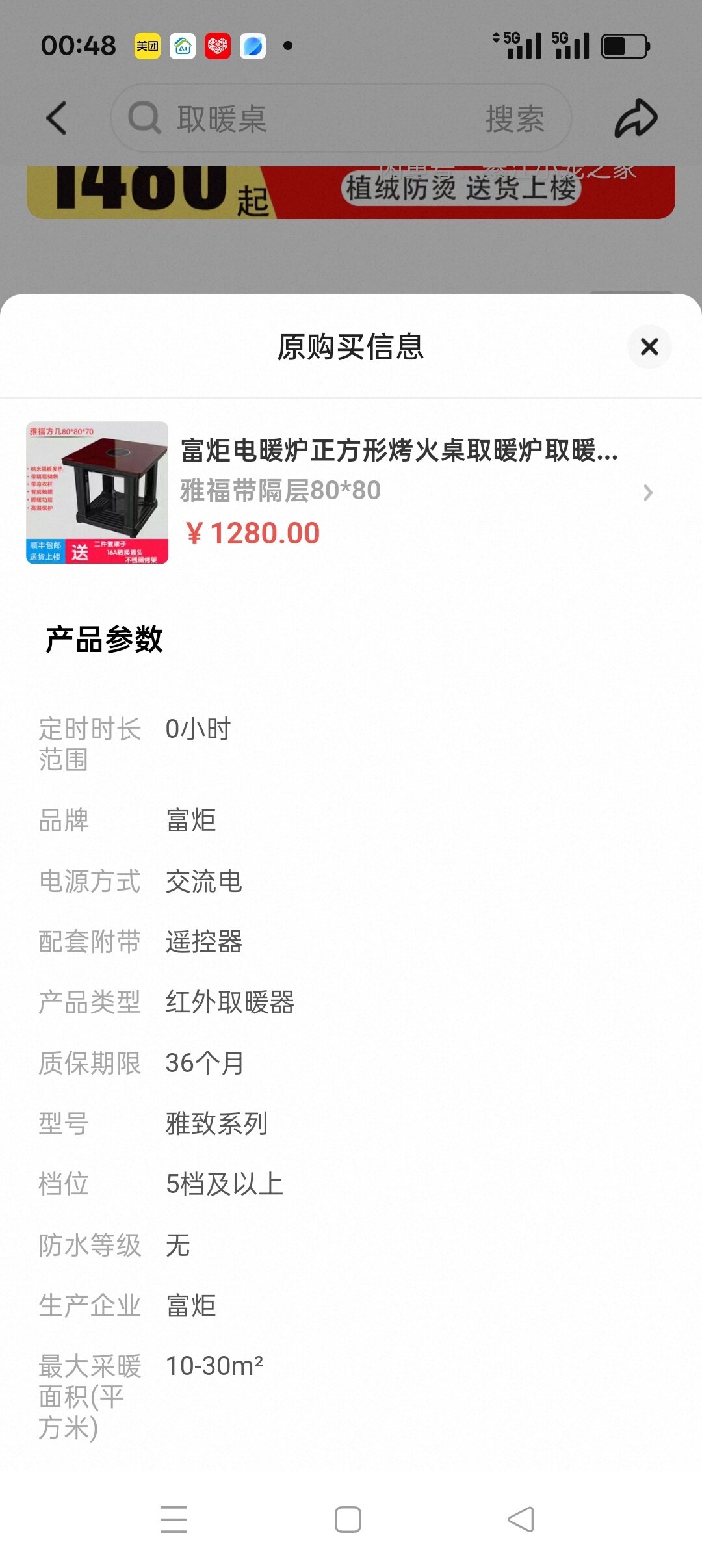The width and height of the screenshot is (702, 1568).
Task: Close the 原购买信息 sheet
Action: click(x=649, y=346)
